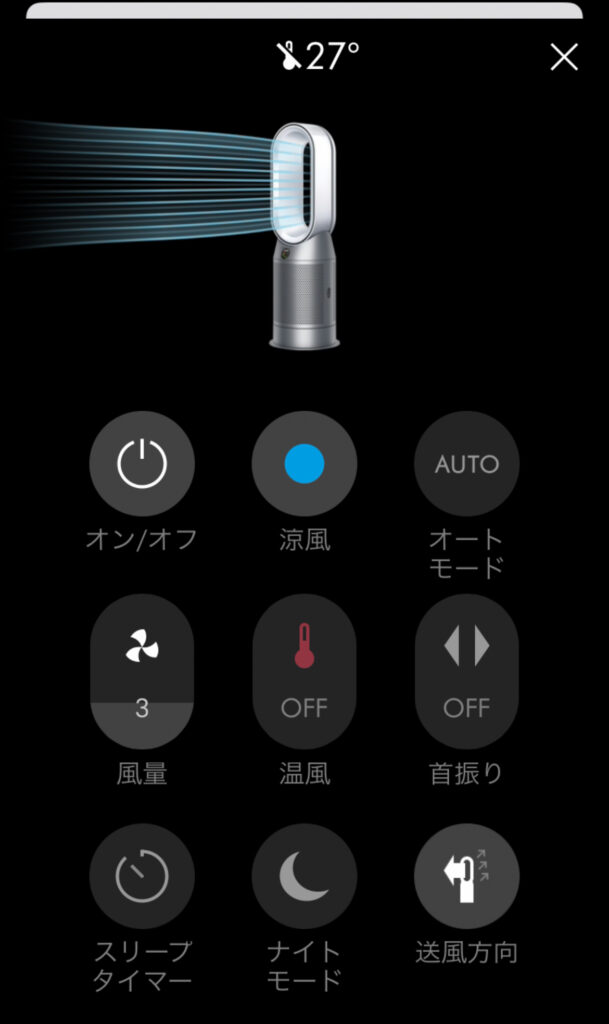Close the remote control panel
The image size is (609, 1024).
coord(564,57)
